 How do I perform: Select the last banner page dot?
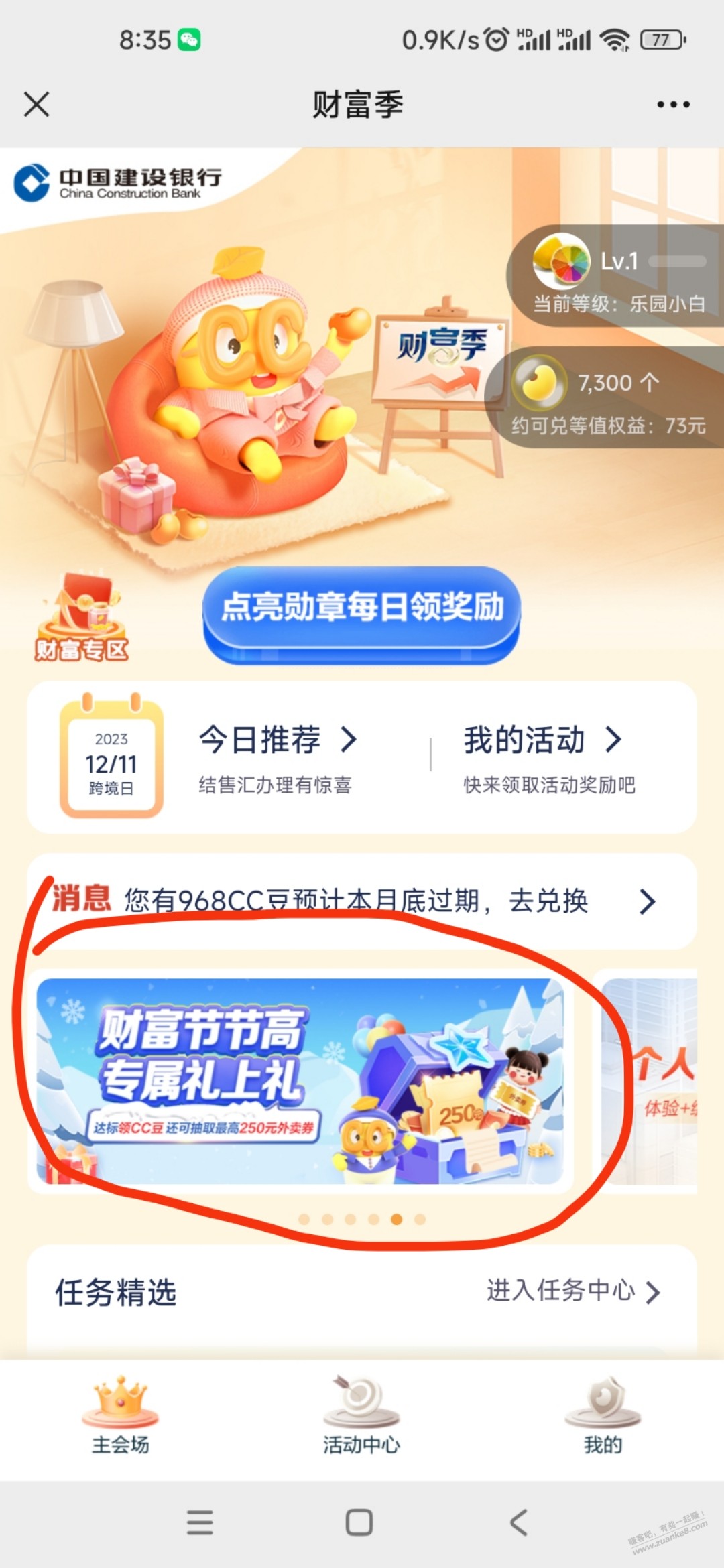tap(420, 1220)
